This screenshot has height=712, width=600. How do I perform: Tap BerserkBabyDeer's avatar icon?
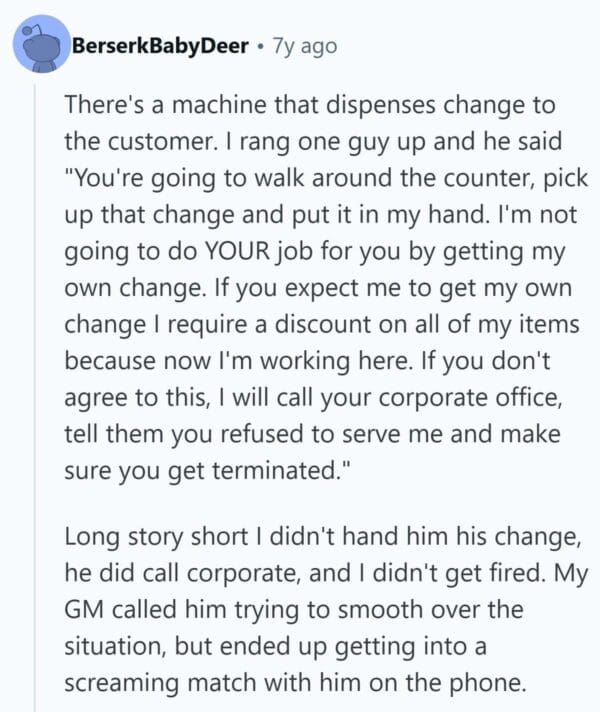(x=40, y=45)
